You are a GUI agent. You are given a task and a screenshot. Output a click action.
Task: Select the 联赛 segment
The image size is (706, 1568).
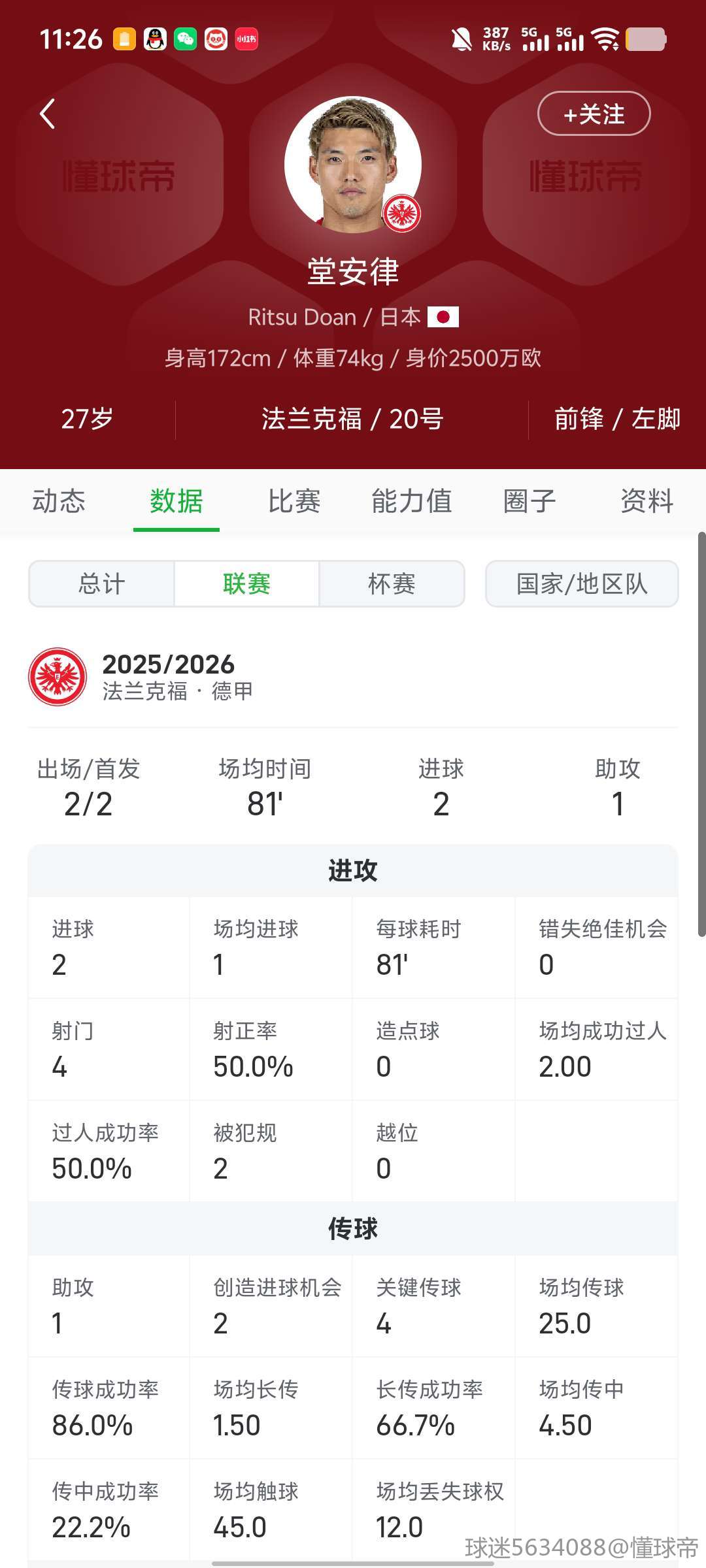pyautogui.click(x=246, y=583)
